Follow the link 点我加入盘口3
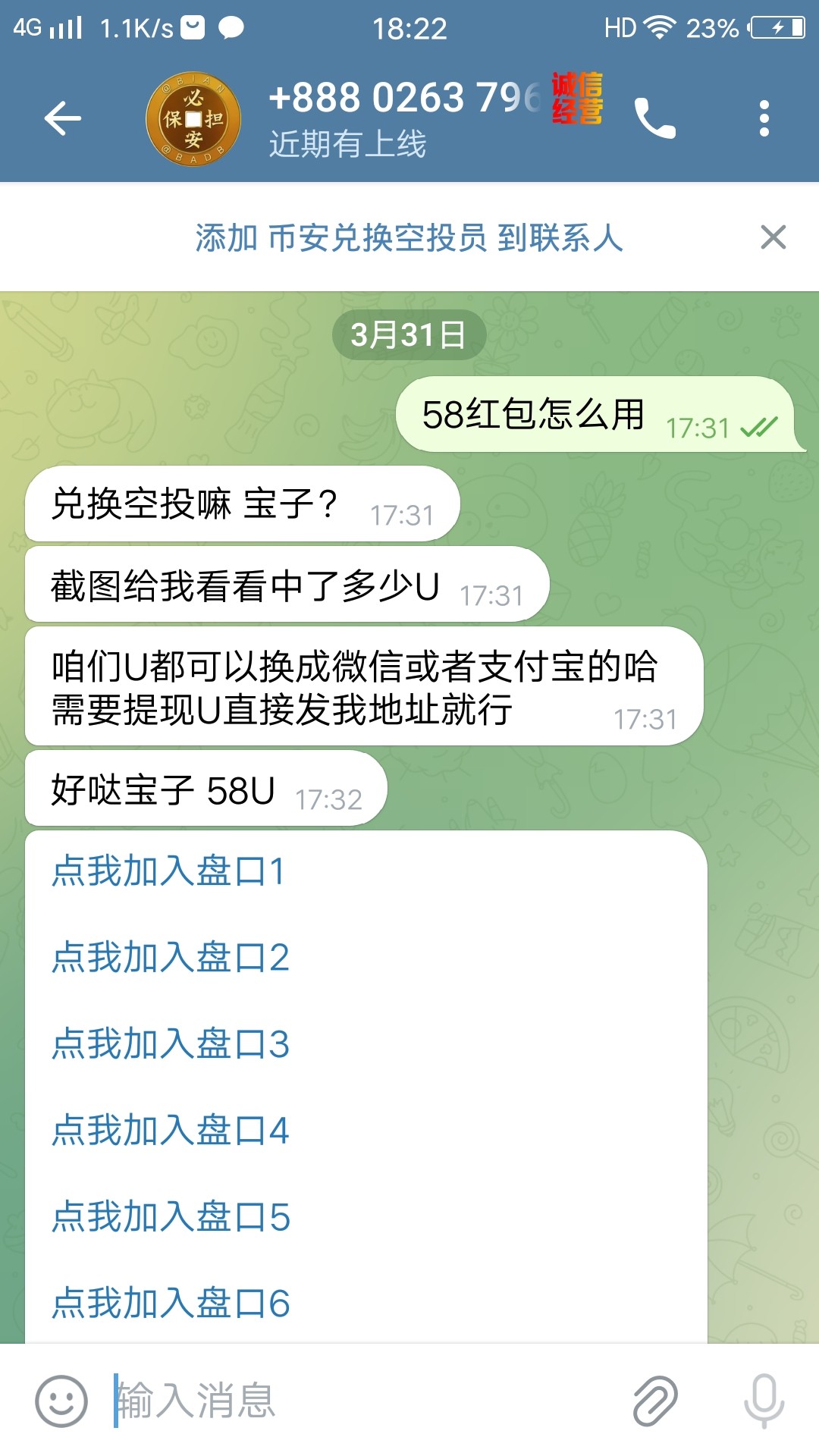 171,1043
